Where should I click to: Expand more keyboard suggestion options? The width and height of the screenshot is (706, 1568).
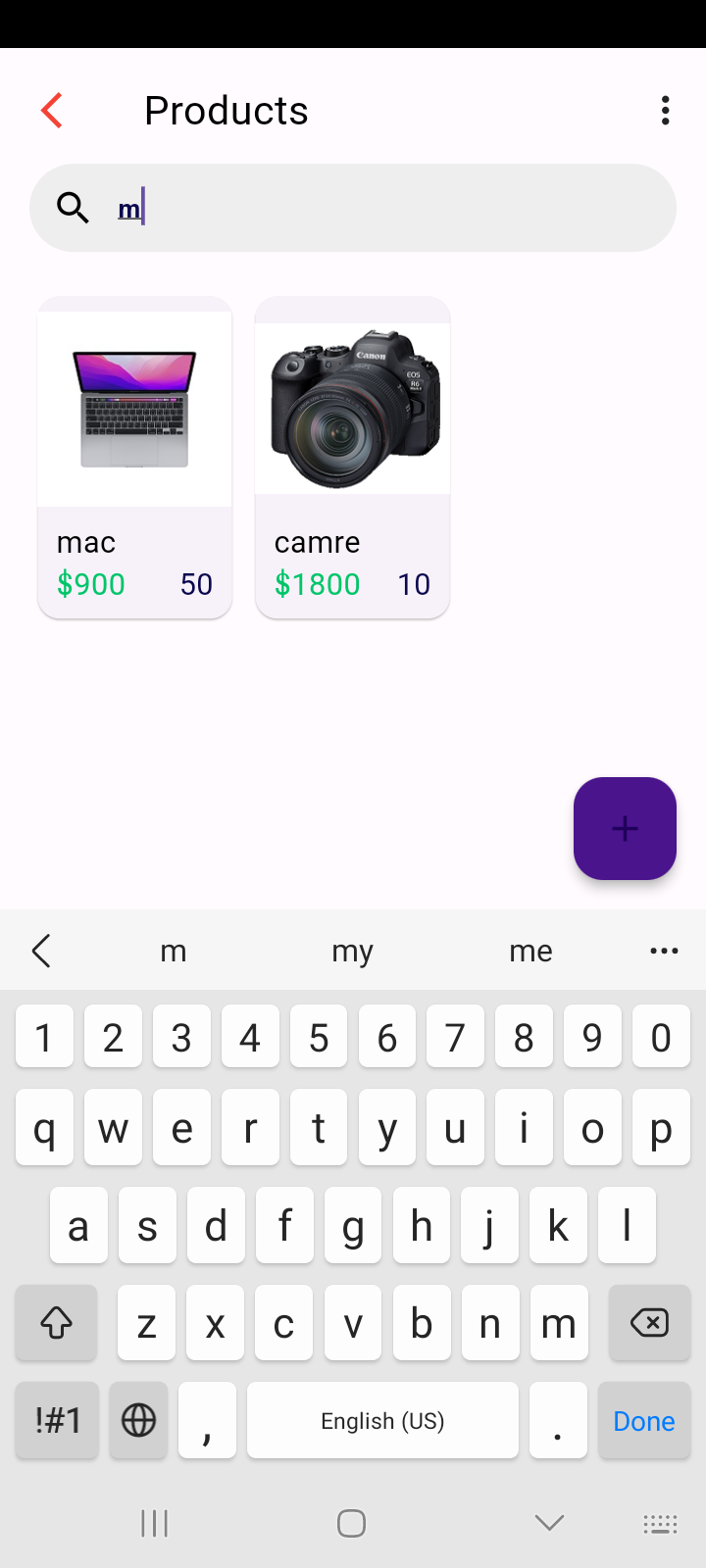click(664, 951)
